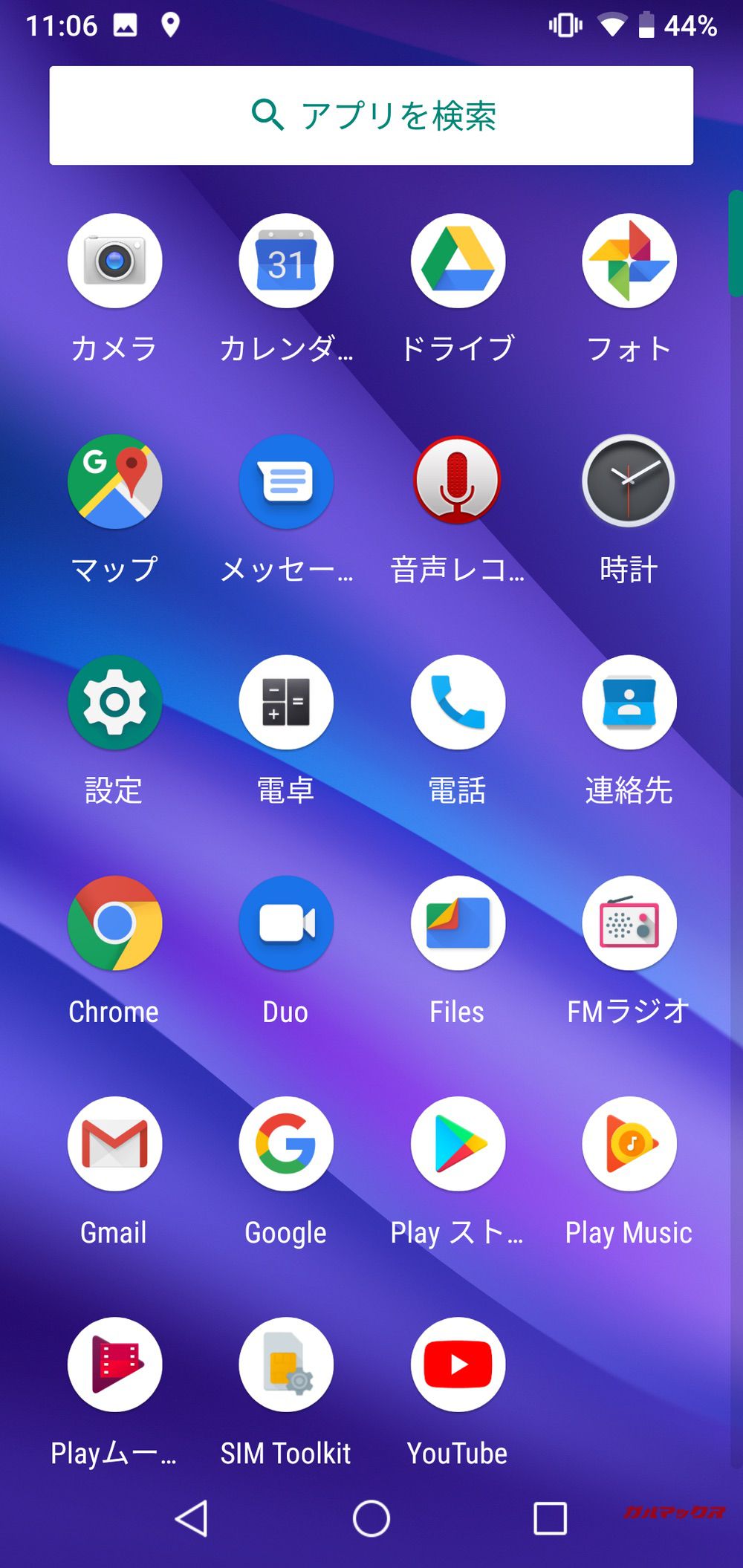
Task: Launch Chrome browser
Action: coord(114,923)
